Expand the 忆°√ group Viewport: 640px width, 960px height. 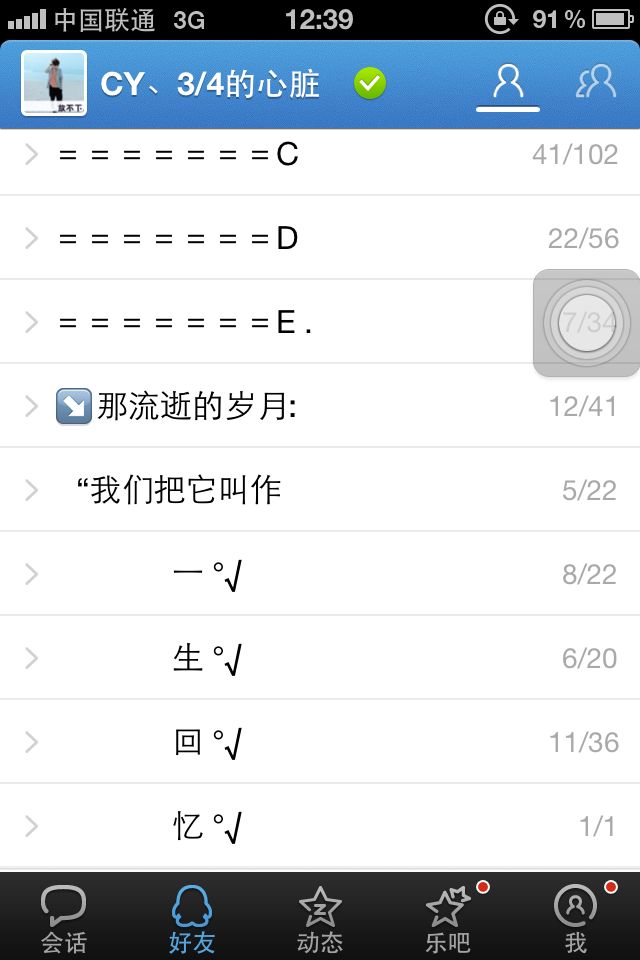tap(320, 825)
